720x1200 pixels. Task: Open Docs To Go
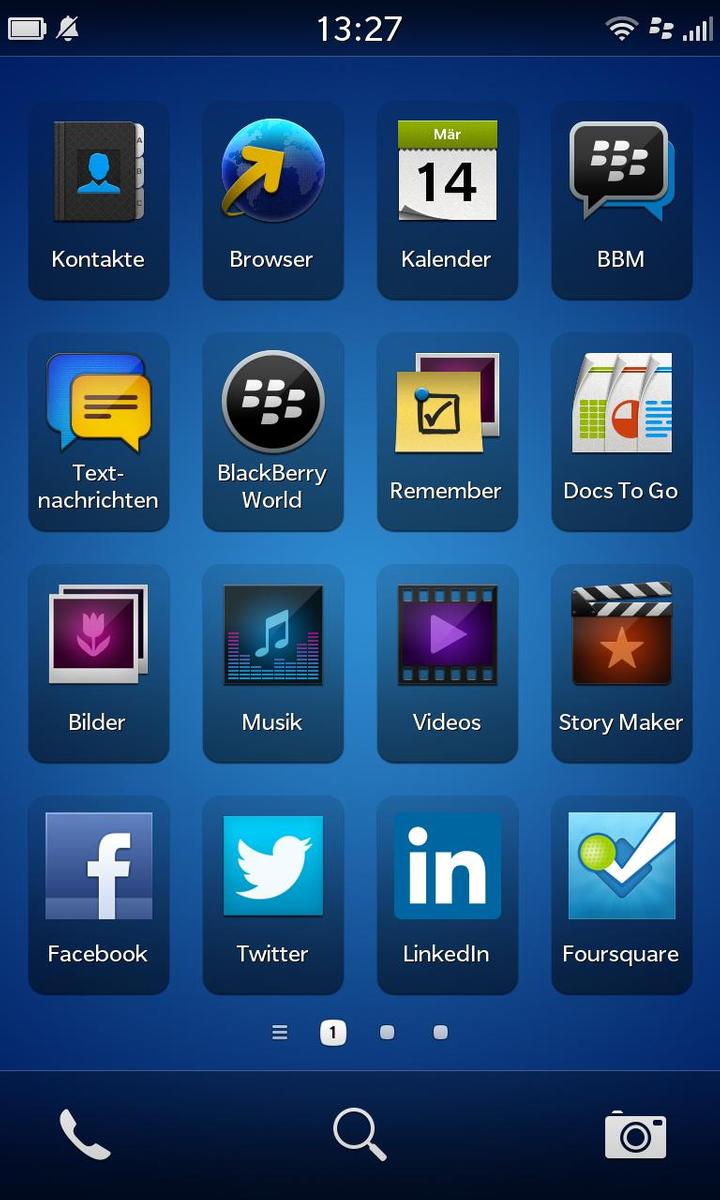point(621,431)
